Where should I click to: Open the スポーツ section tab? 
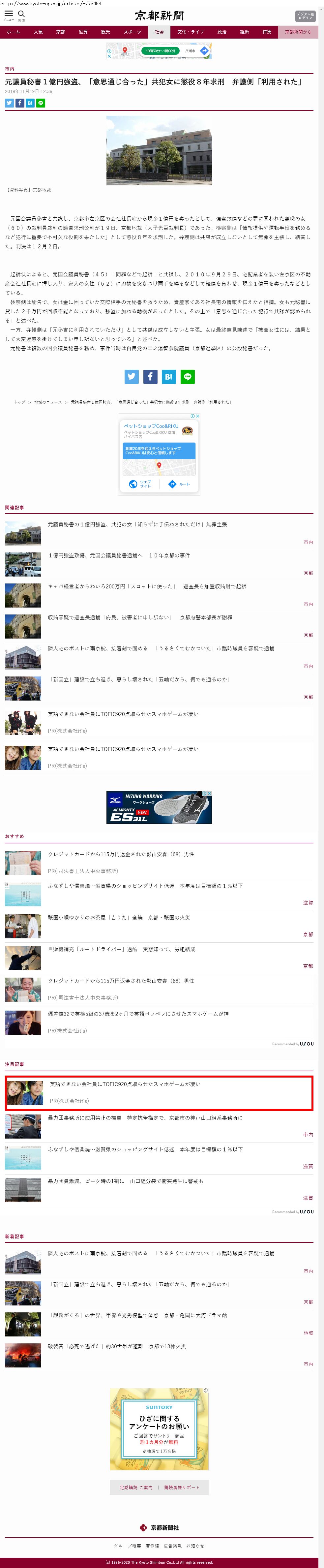(132, 32)
